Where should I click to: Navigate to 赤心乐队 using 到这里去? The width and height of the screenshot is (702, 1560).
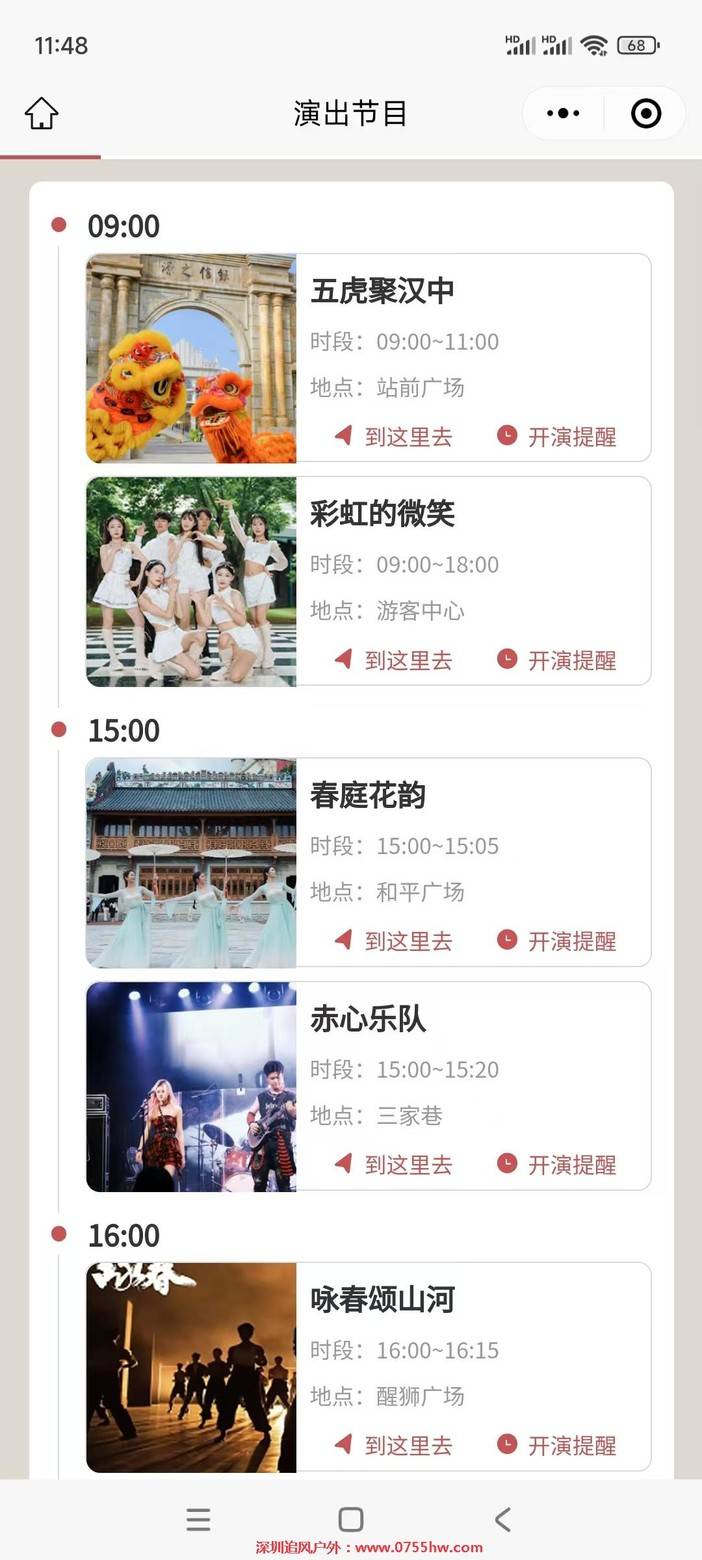tap(393, 1164)
